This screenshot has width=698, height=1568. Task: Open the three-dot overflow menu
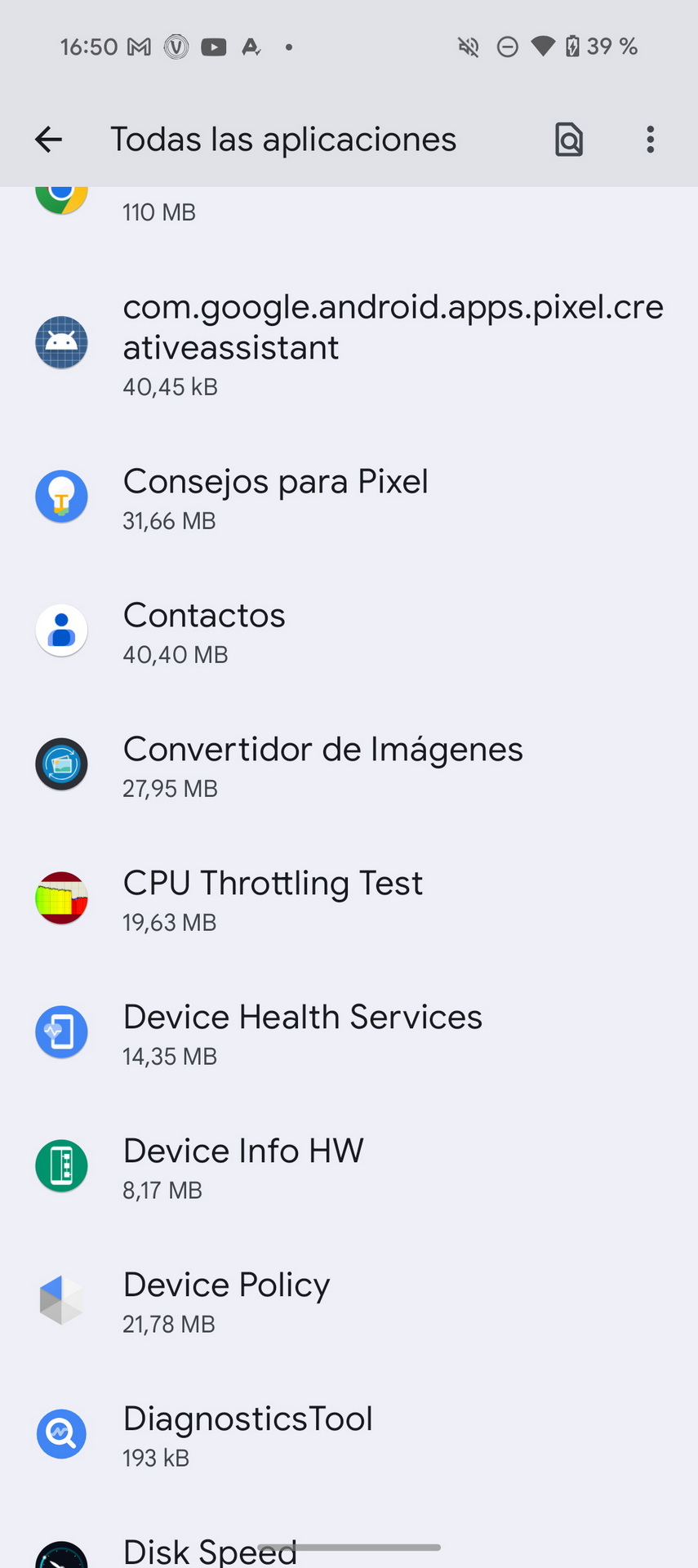point(650,140)
